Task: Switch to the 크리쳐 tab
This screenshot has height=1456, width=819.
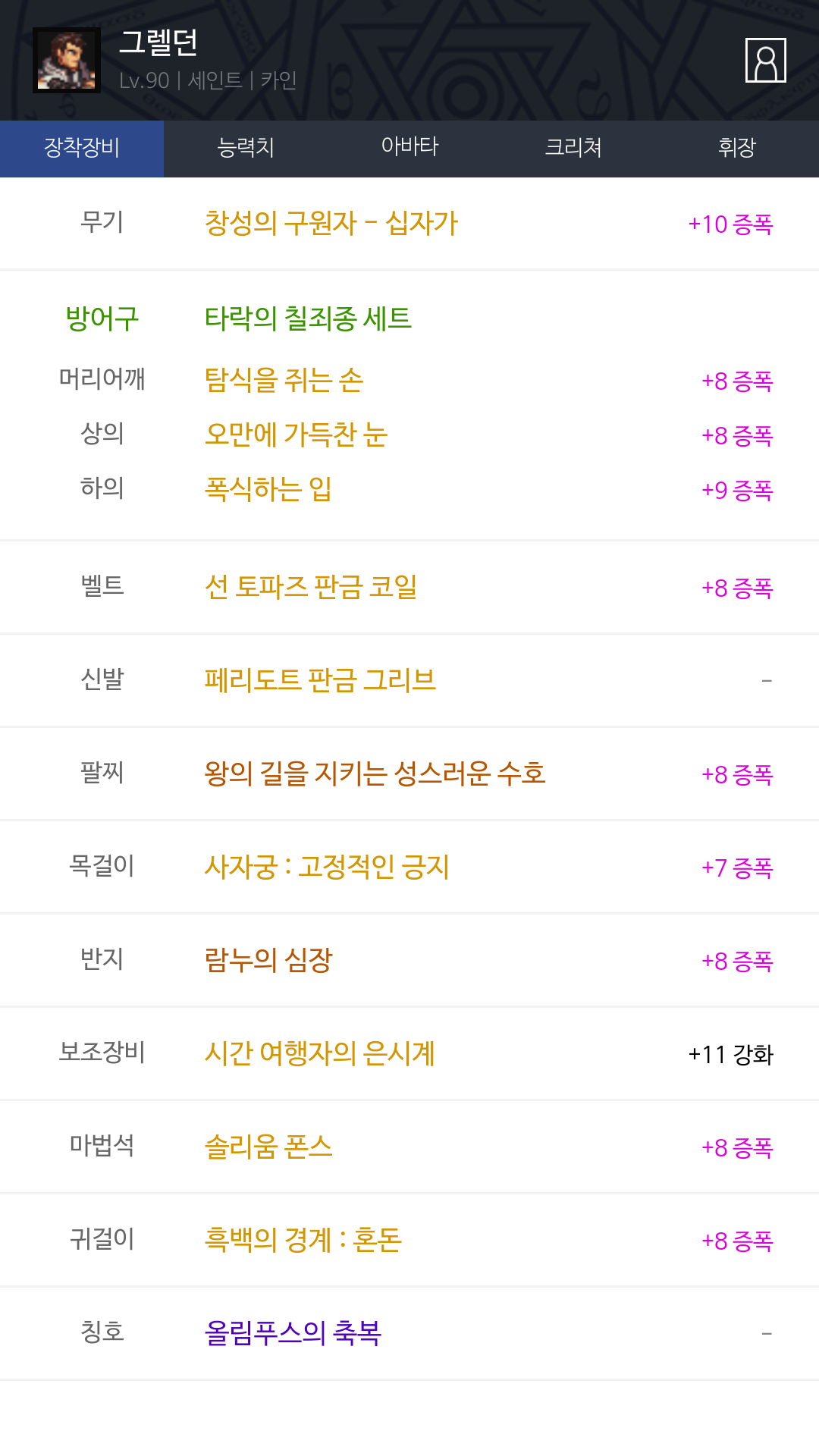Action: 573,148
